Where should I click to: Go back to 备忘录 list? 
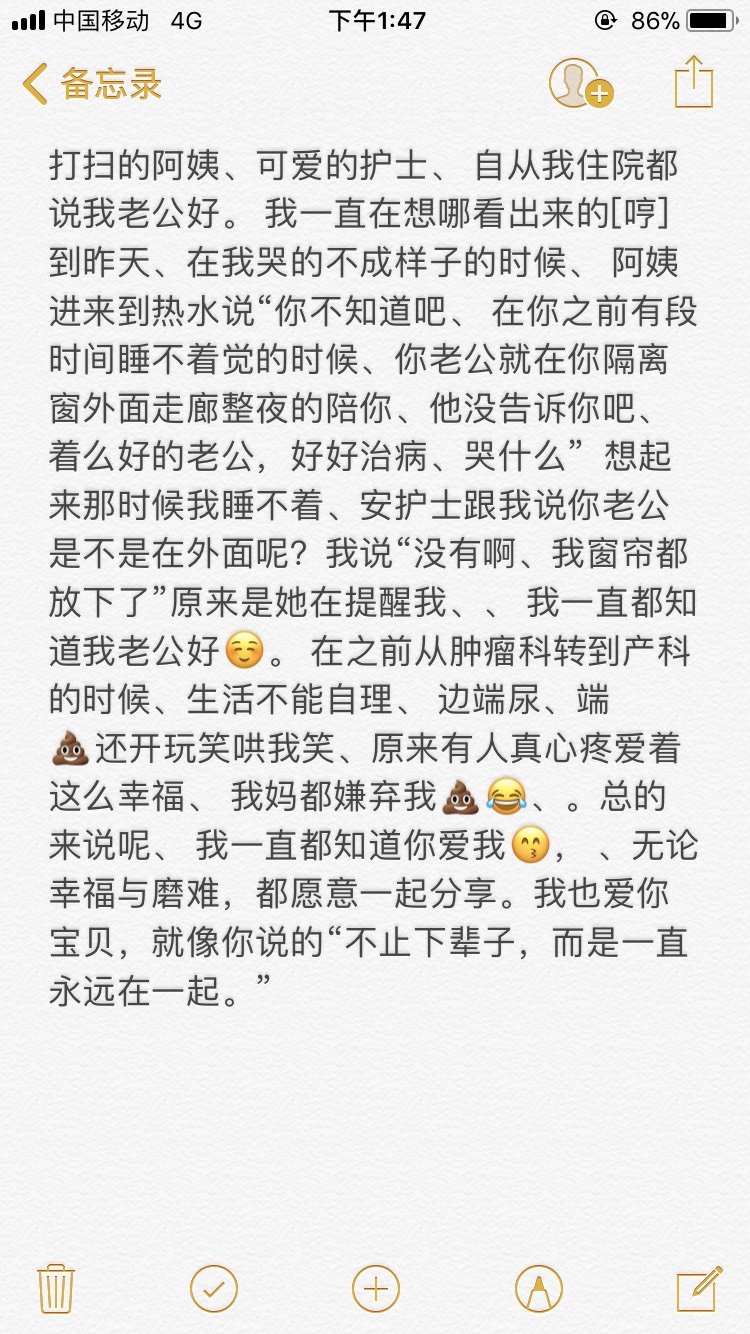click(x=93, y=84)
